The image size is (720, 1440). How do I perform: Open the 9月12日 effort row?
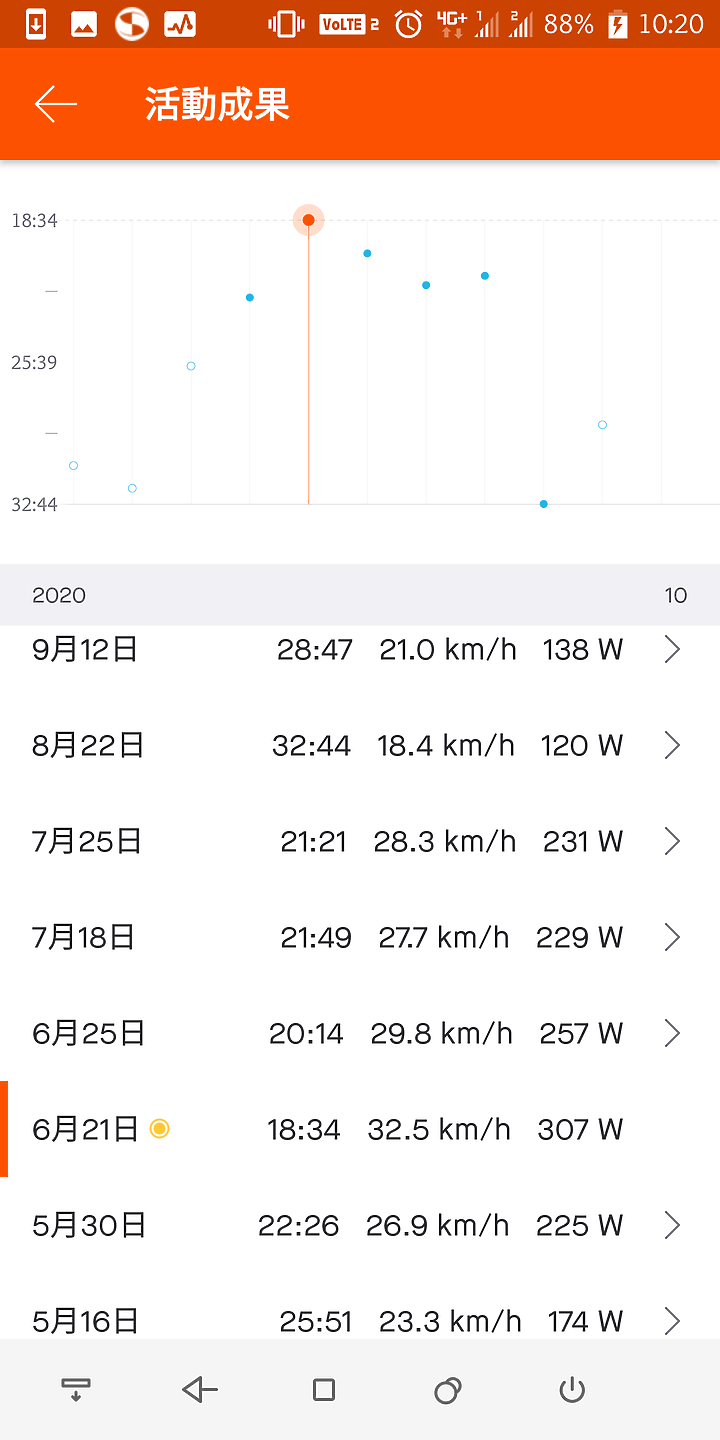click(x=360, y=650)
